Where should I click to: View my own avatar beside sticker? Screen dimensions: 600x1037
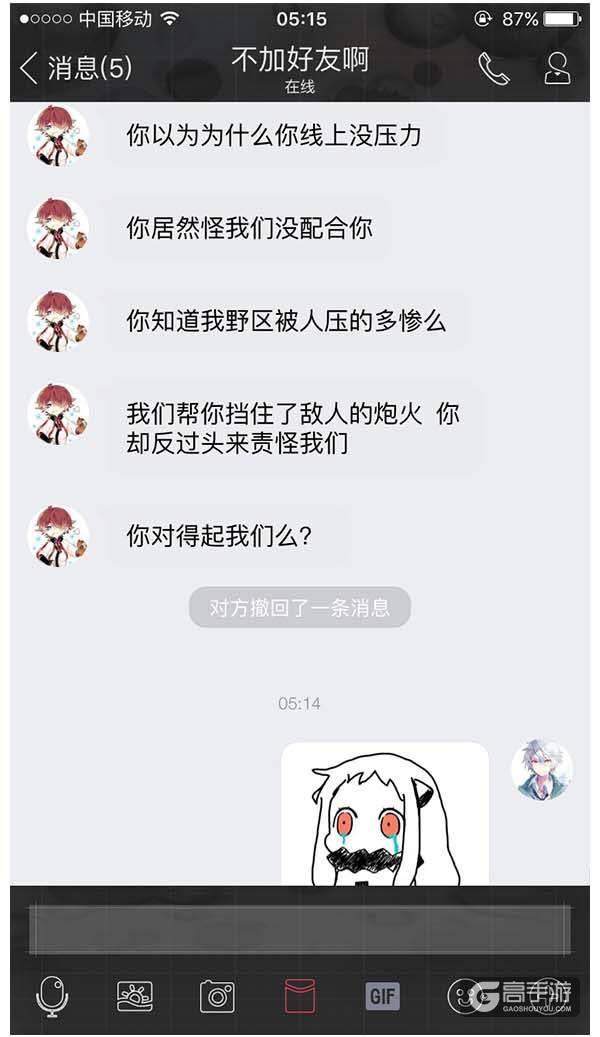click(x=541, y=771)
